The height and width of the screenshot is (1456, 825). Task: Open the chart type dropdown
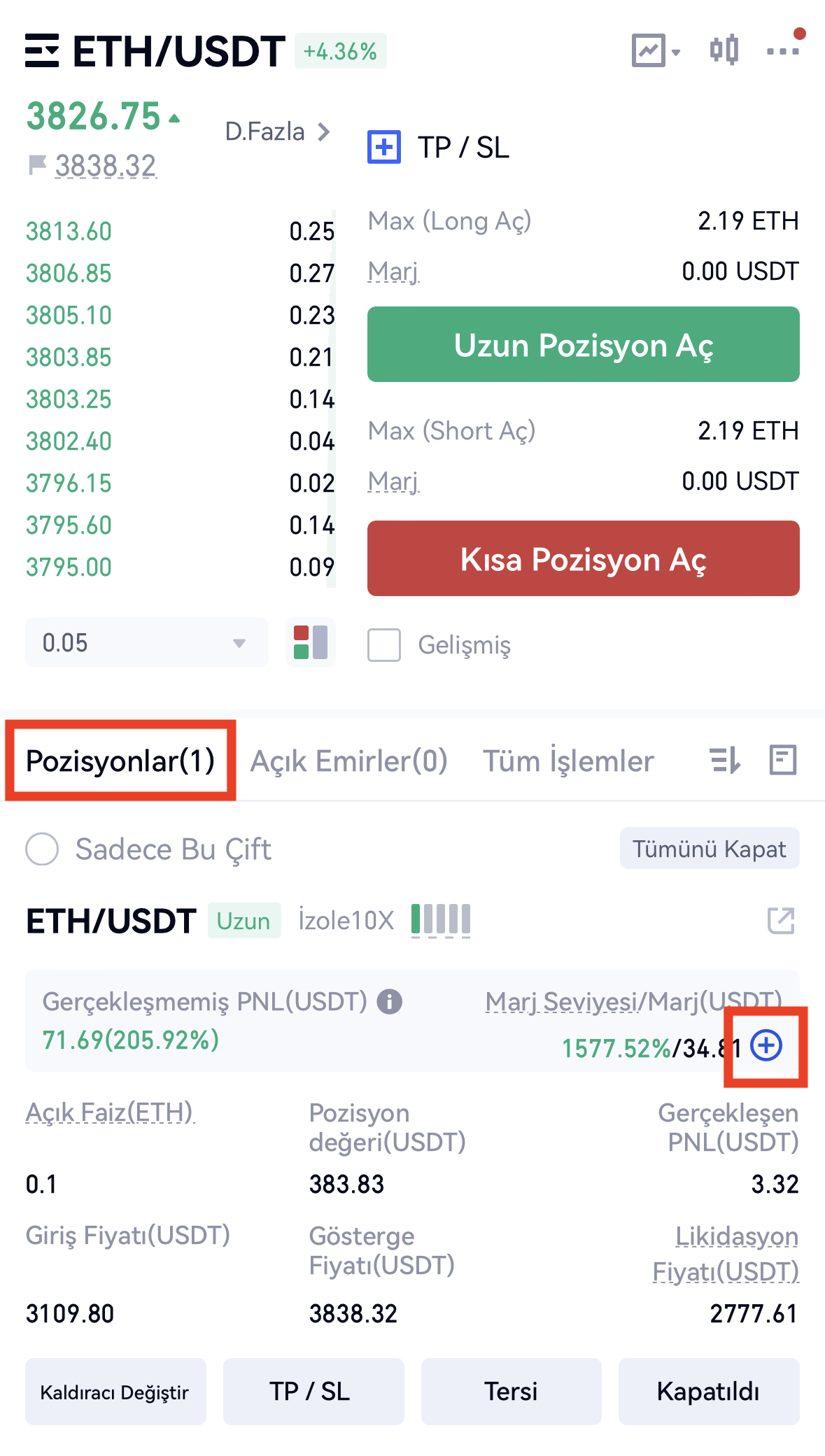pos(656,50)
